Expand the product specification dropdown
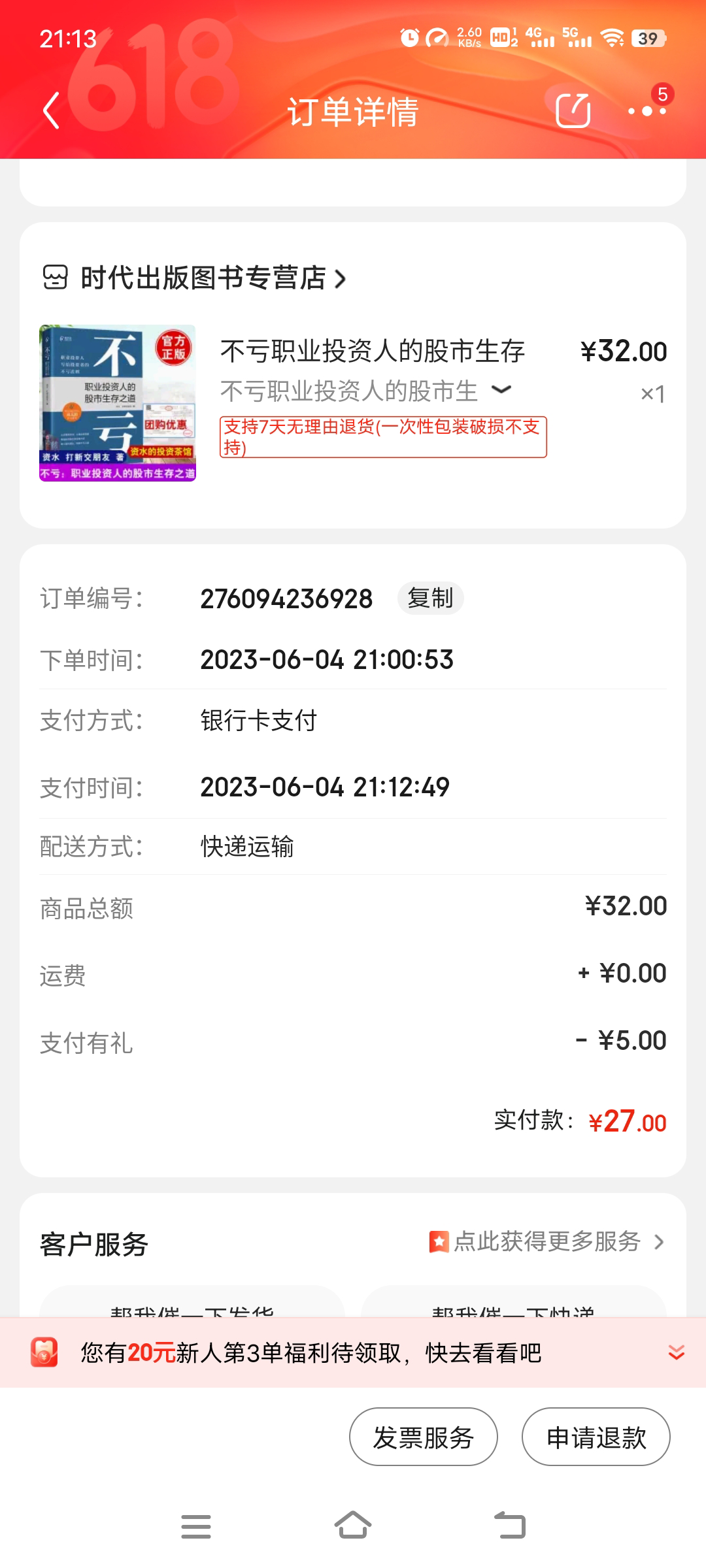Image resolution: width=706 pixels, height=1568 pixels. [501, 390]
